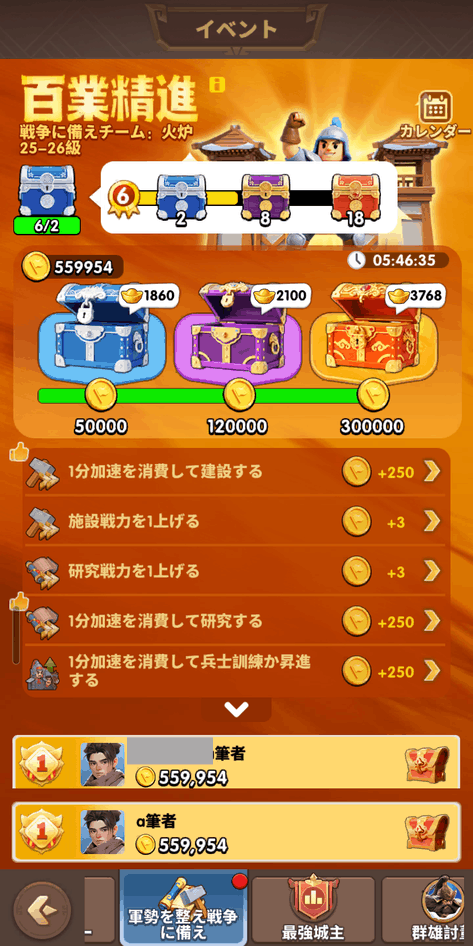
Task: Tap the info icon beside 百業精進
Action: [x=214, y=84]
